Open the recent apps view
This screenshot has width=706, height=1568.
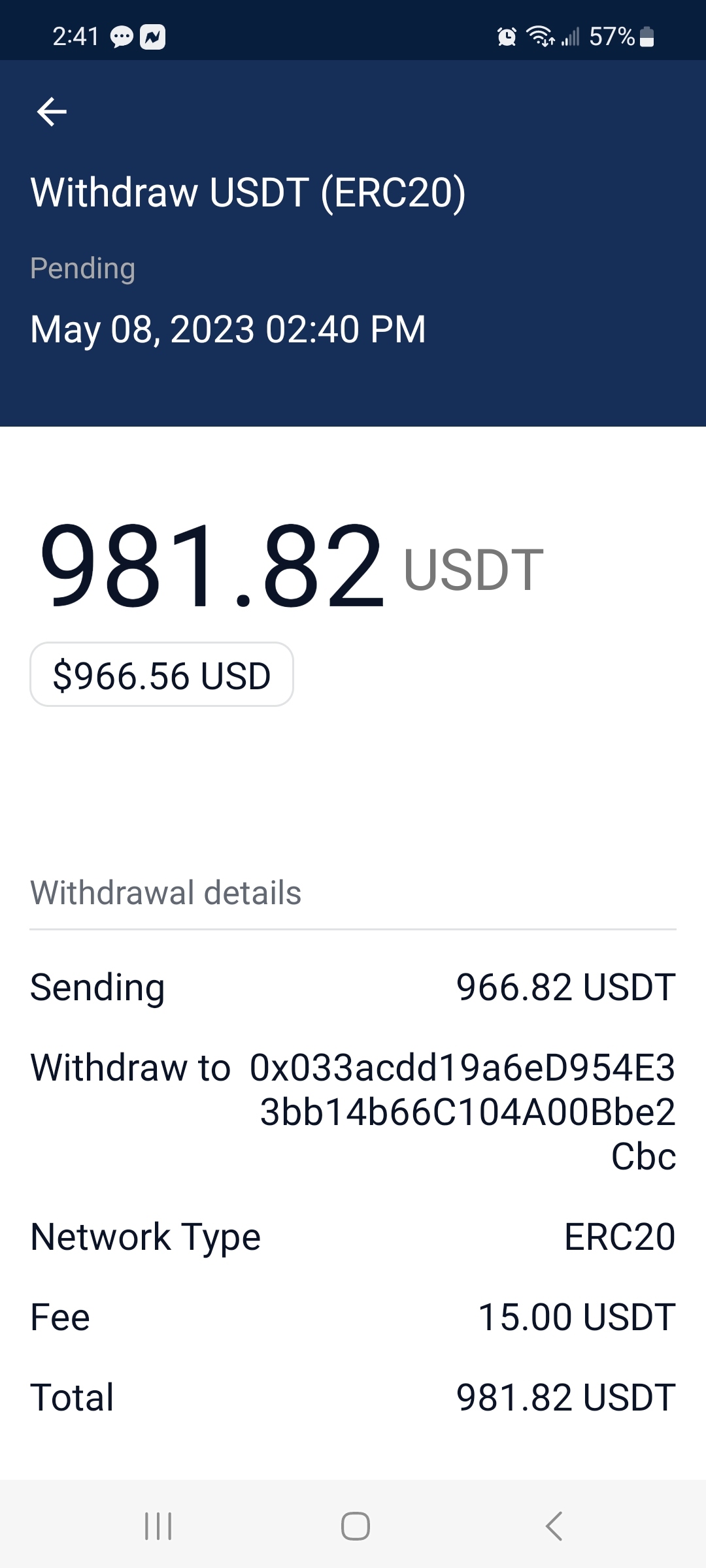click(158, 1526)
